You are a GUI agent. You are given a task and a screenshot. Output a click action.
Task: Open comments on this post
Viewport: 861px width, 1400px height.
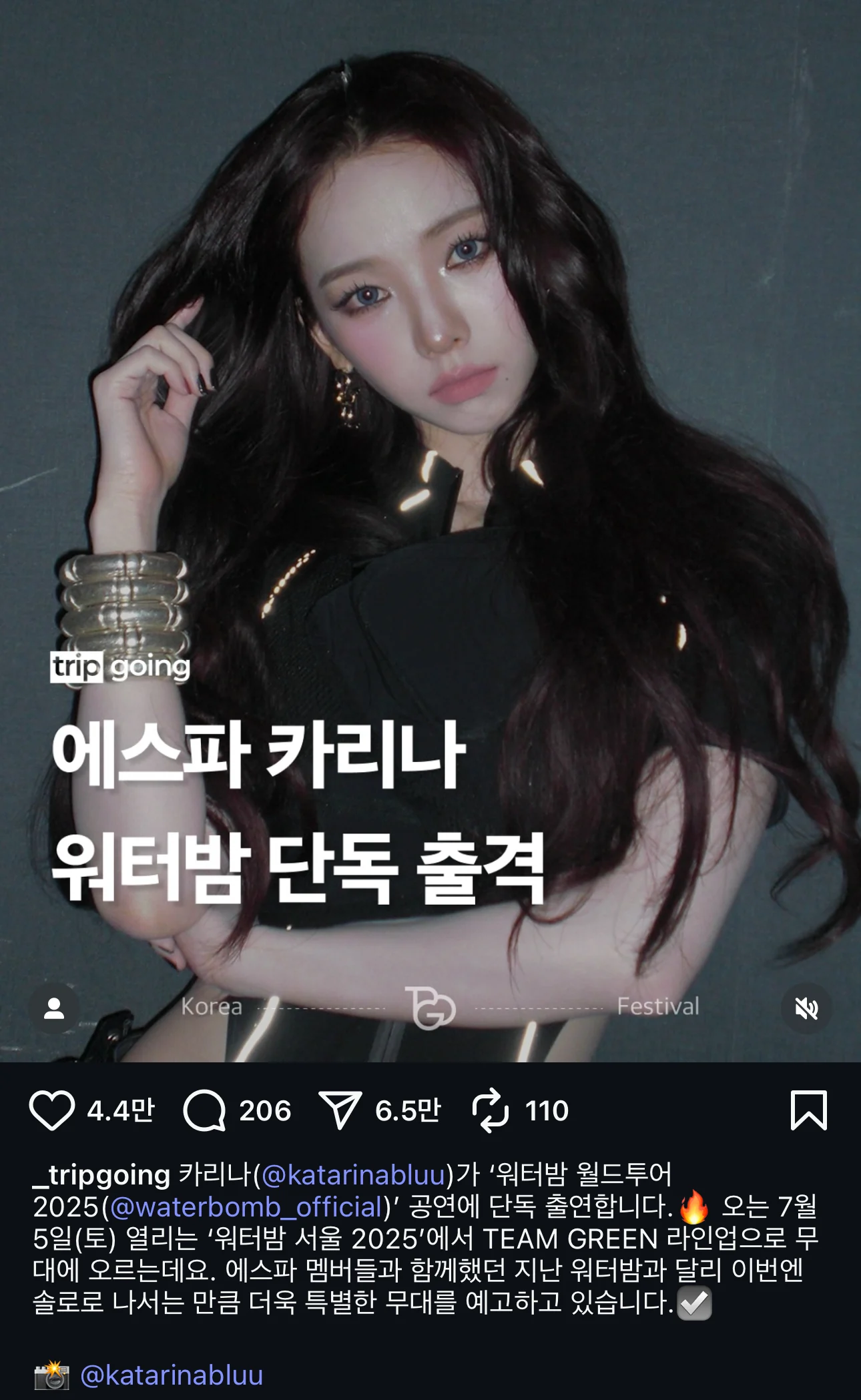204,1111
